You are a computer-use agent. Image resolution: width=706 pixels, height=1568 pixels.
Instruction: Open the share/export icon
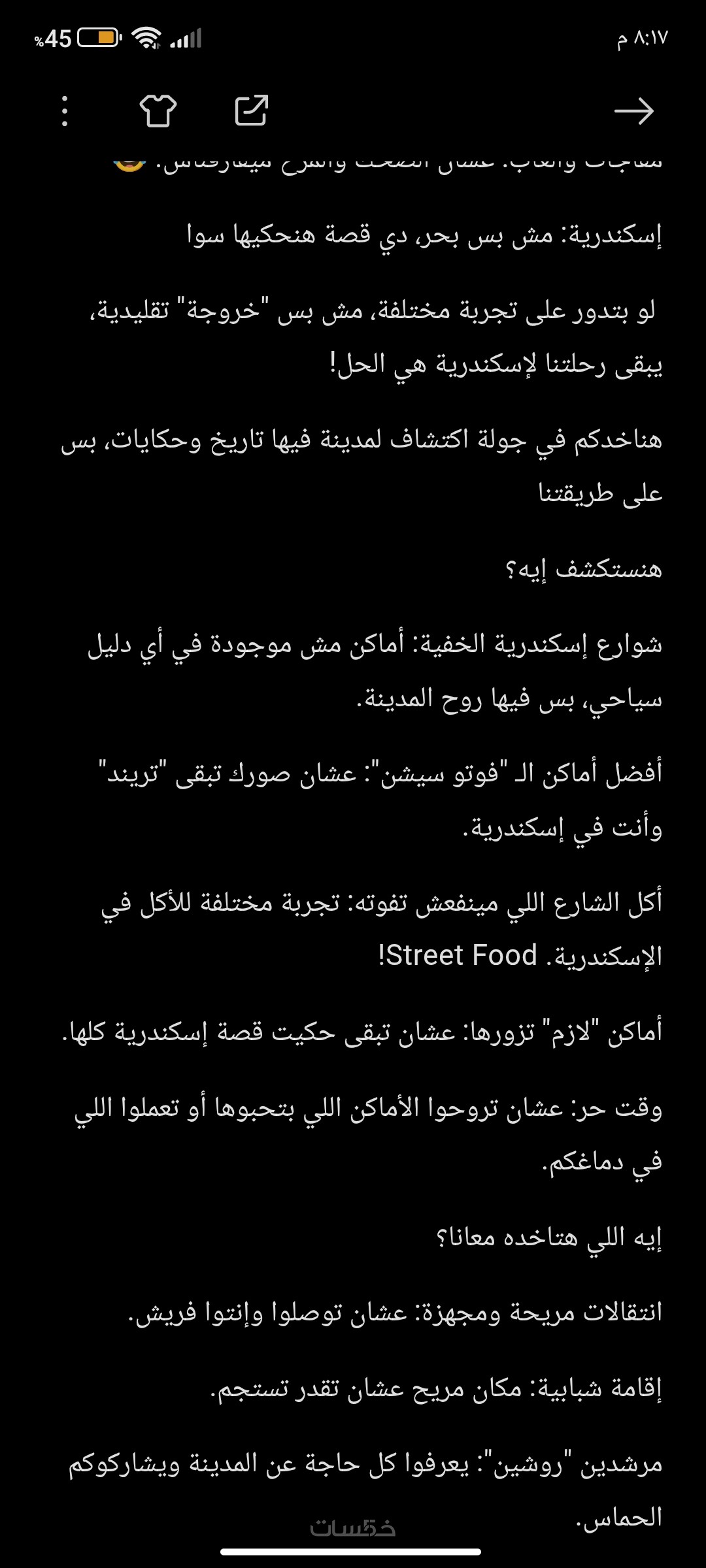pos(252,110)
